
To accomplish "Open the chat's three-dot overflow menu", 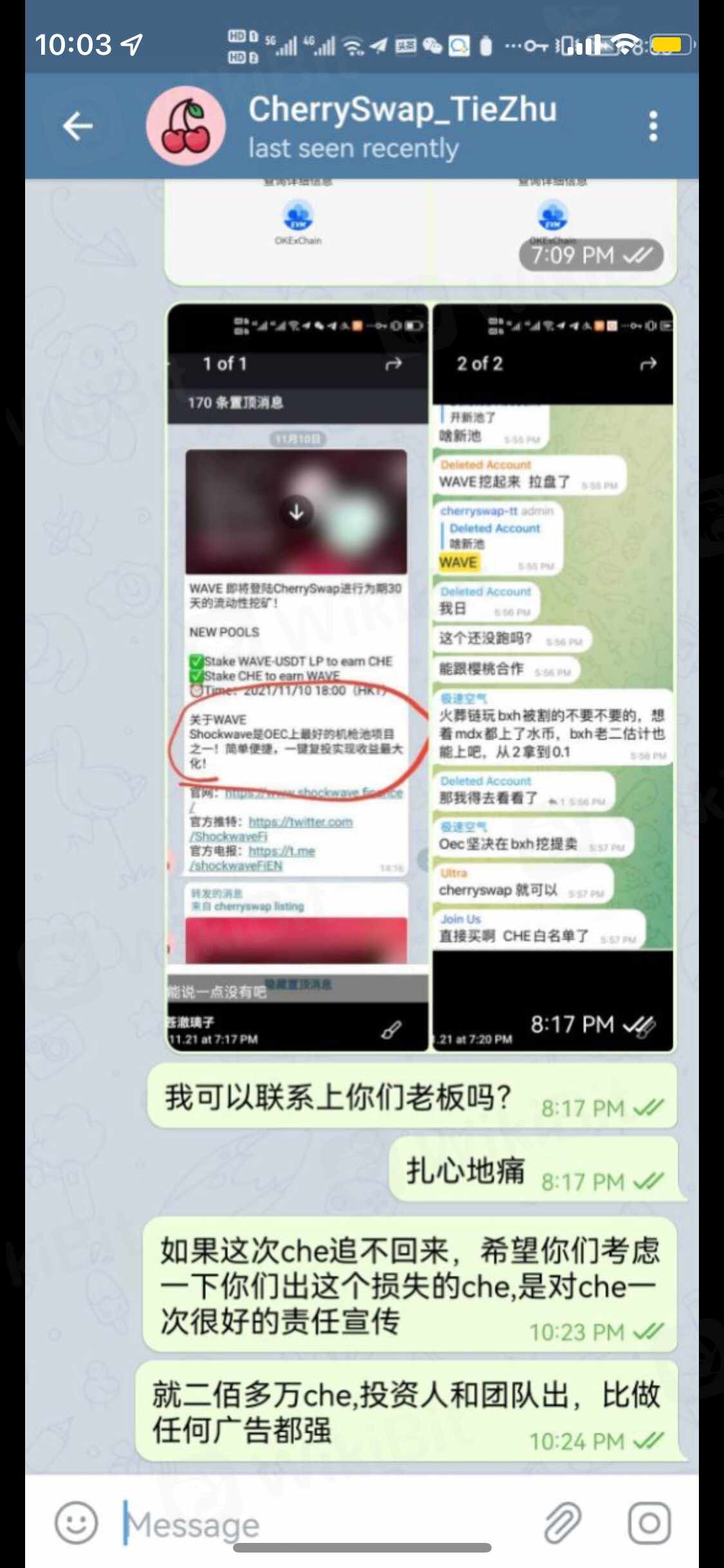I will pyautogui.click(x=653, y=126).
